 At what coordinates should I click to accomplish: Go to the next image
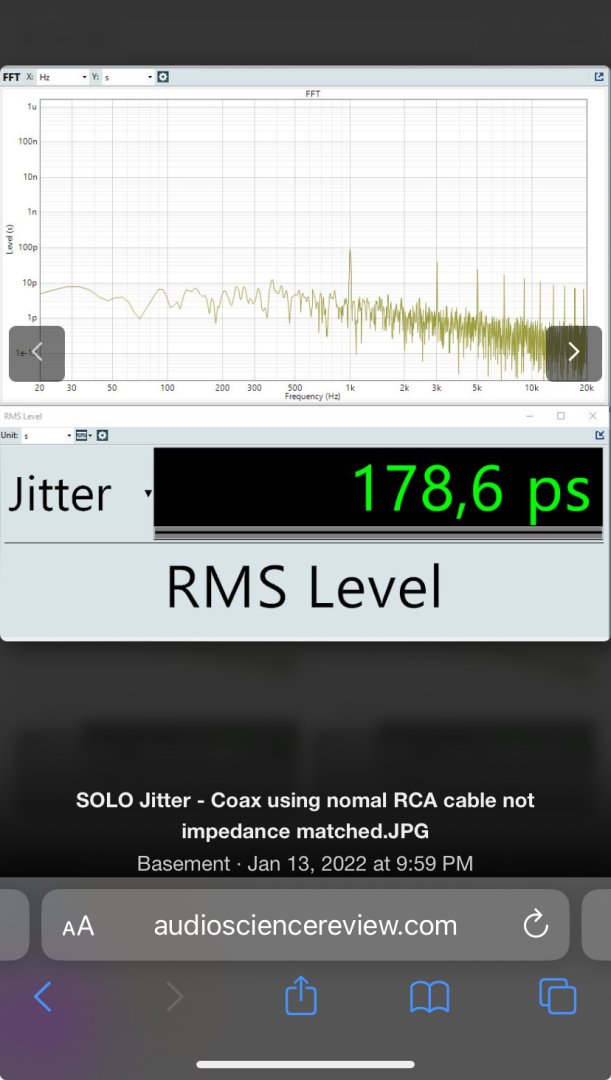(x=573, y=353)
